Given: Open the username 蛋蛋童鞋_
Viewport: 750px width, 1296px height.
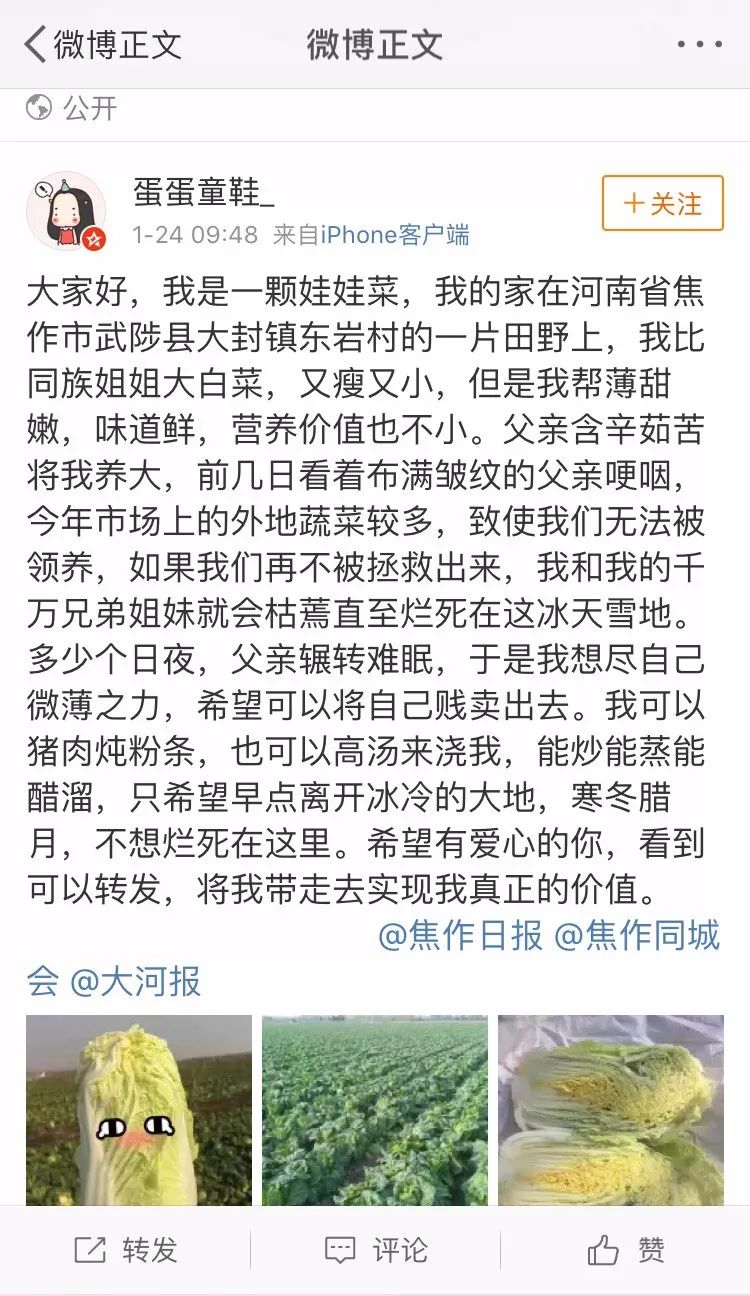Looking at the screenshot, I should (203, 191).
